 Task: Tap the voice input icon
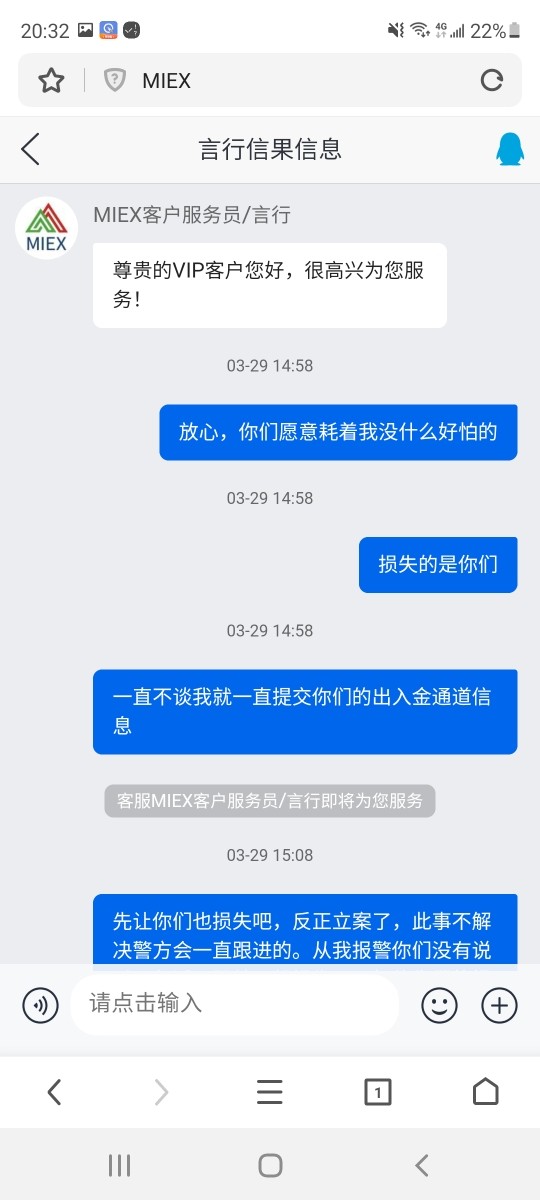pyautogui.click(x=40, y=1005)
